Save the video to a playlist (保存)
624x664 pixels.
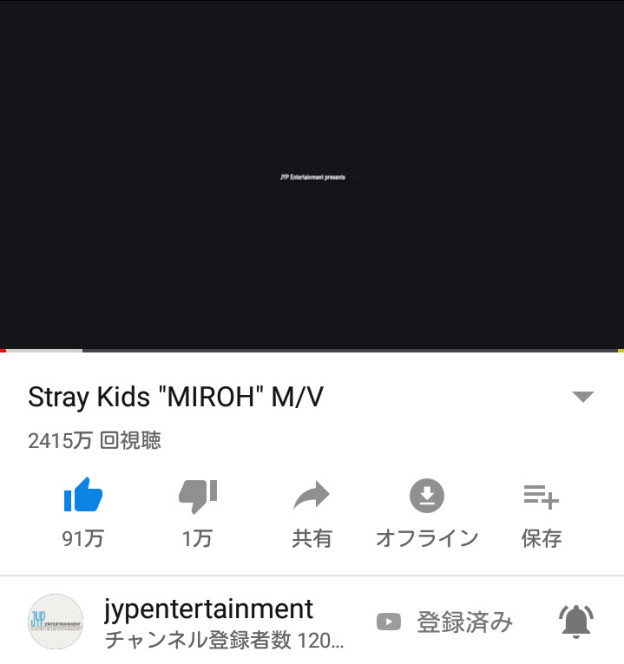pos(541,497)
